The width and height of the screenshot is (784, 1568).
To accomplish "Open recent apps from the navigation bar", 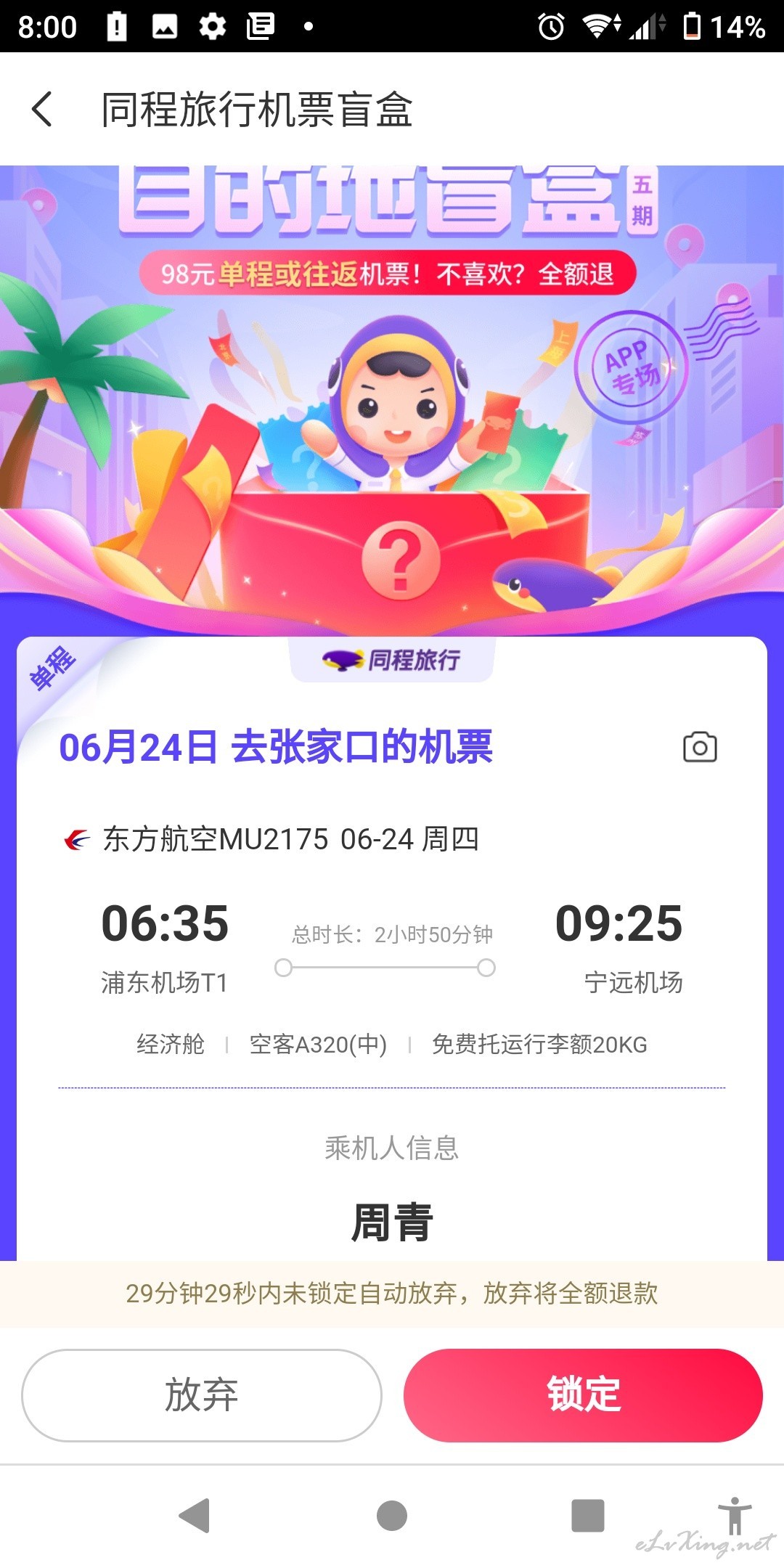I will click(588, 1516).
